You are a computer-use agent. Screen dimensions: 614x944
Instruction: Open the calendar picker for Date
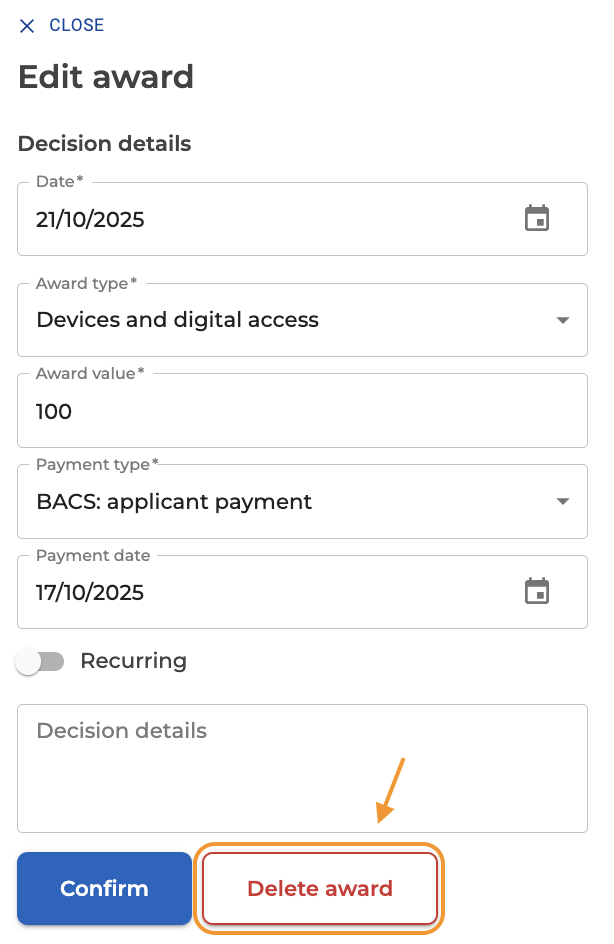(537, 219)
